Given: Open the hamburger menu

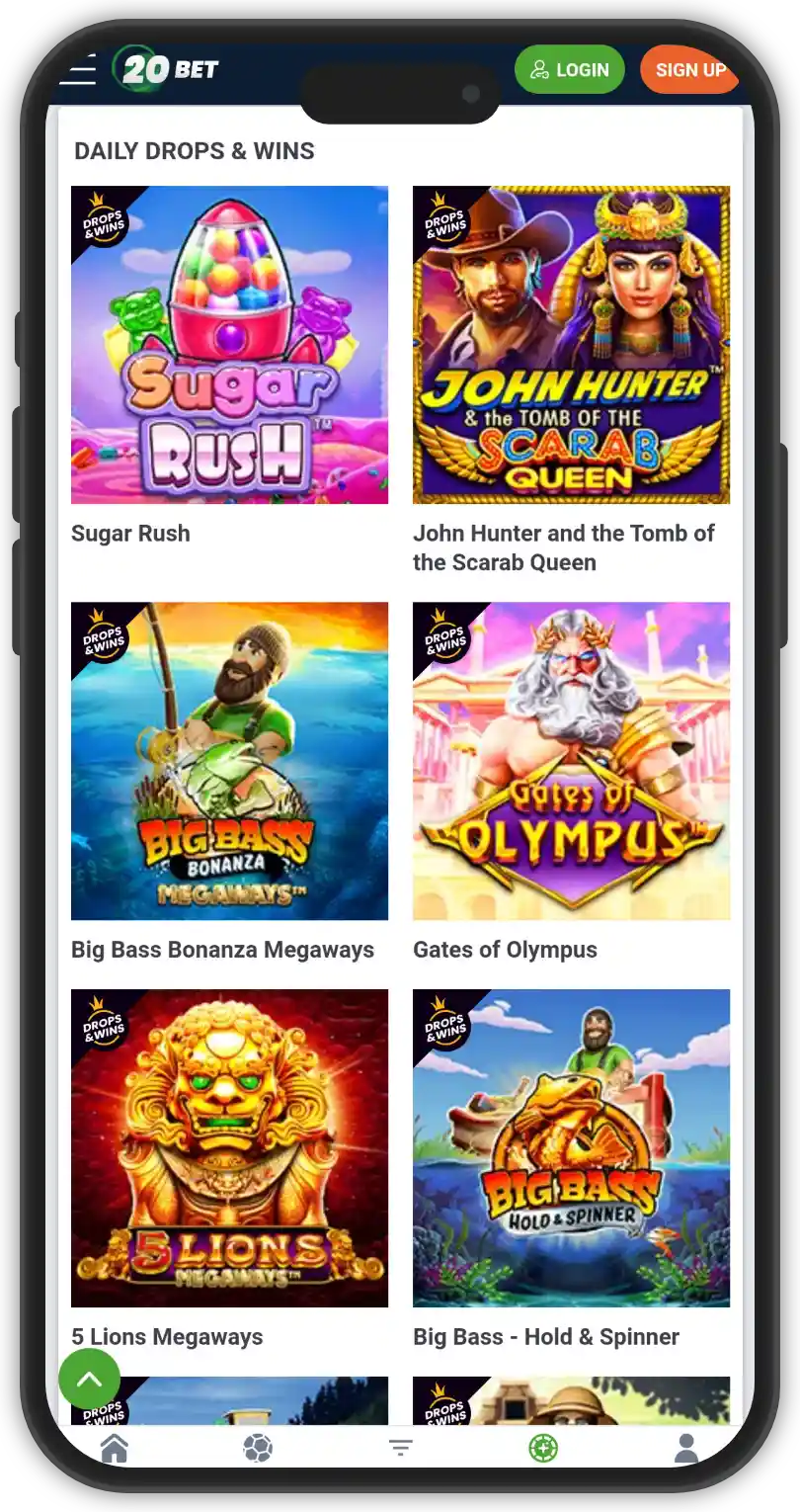Looking at the screenshot, I should [x=78, y=70].
